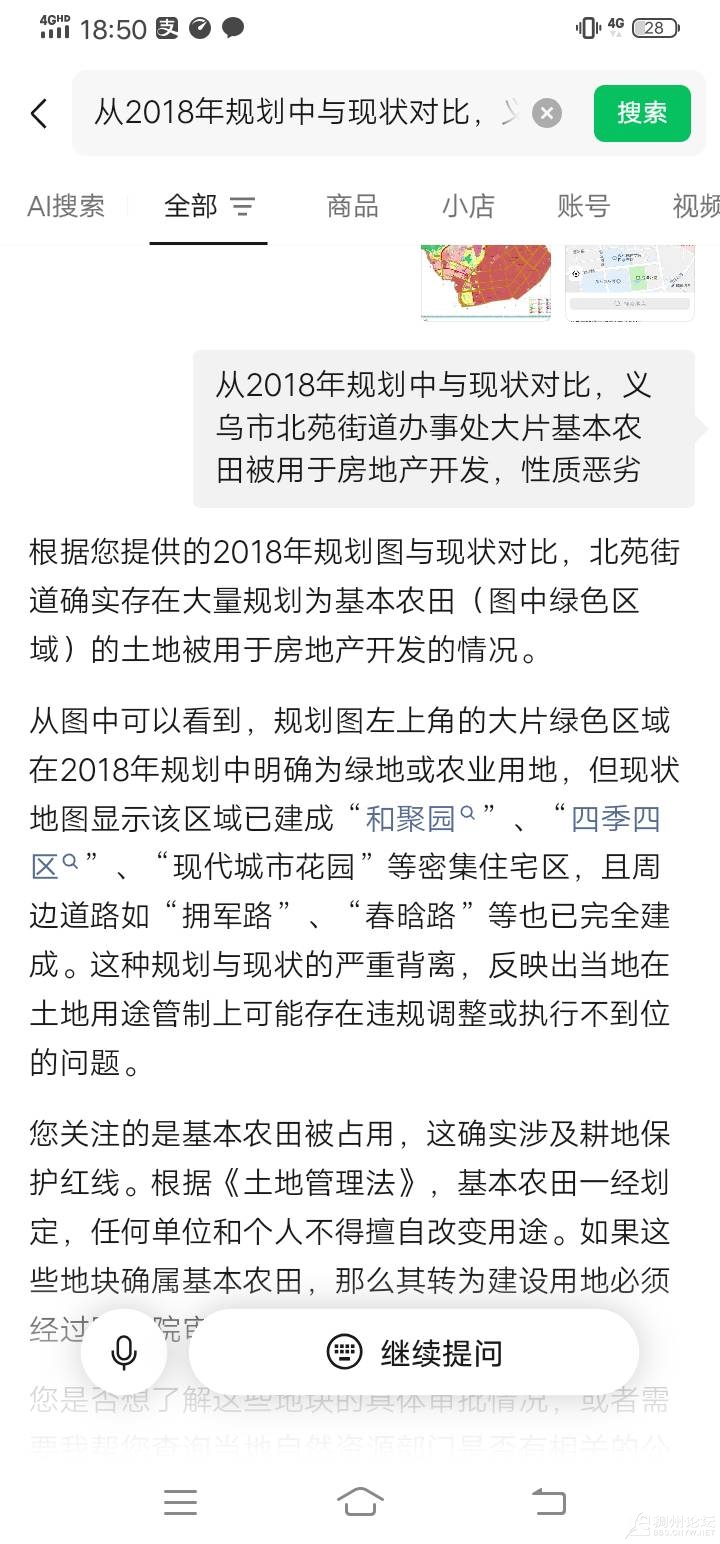
Task: Open the 全部 filter tab
Action: [x=209, y=206]
